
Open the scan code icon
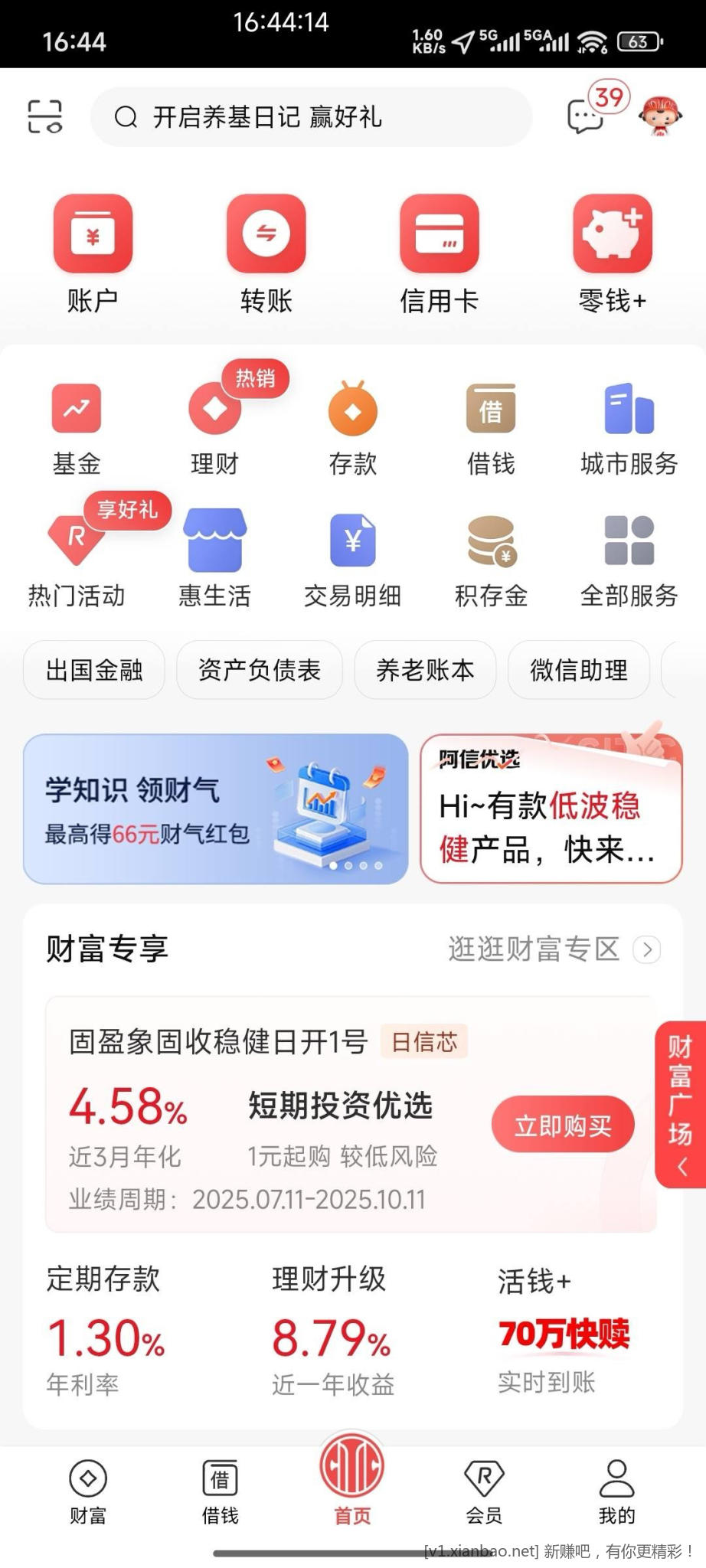(x=44, y=116)
